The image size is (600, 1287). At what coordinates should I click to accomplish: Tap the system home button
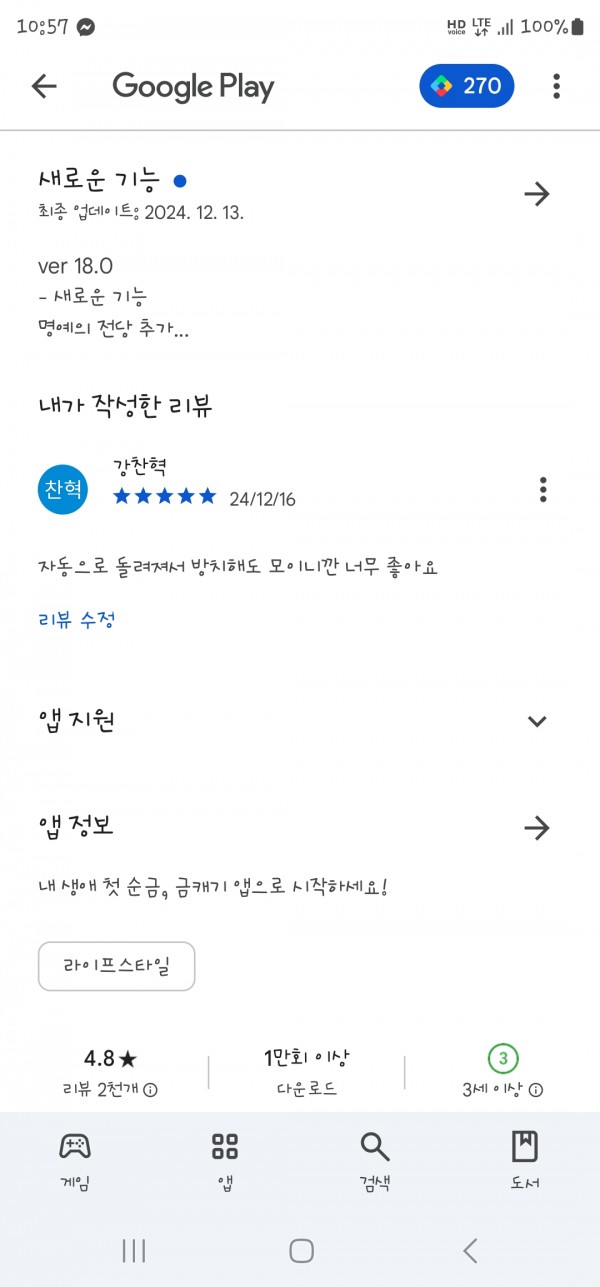point(301,1250)
